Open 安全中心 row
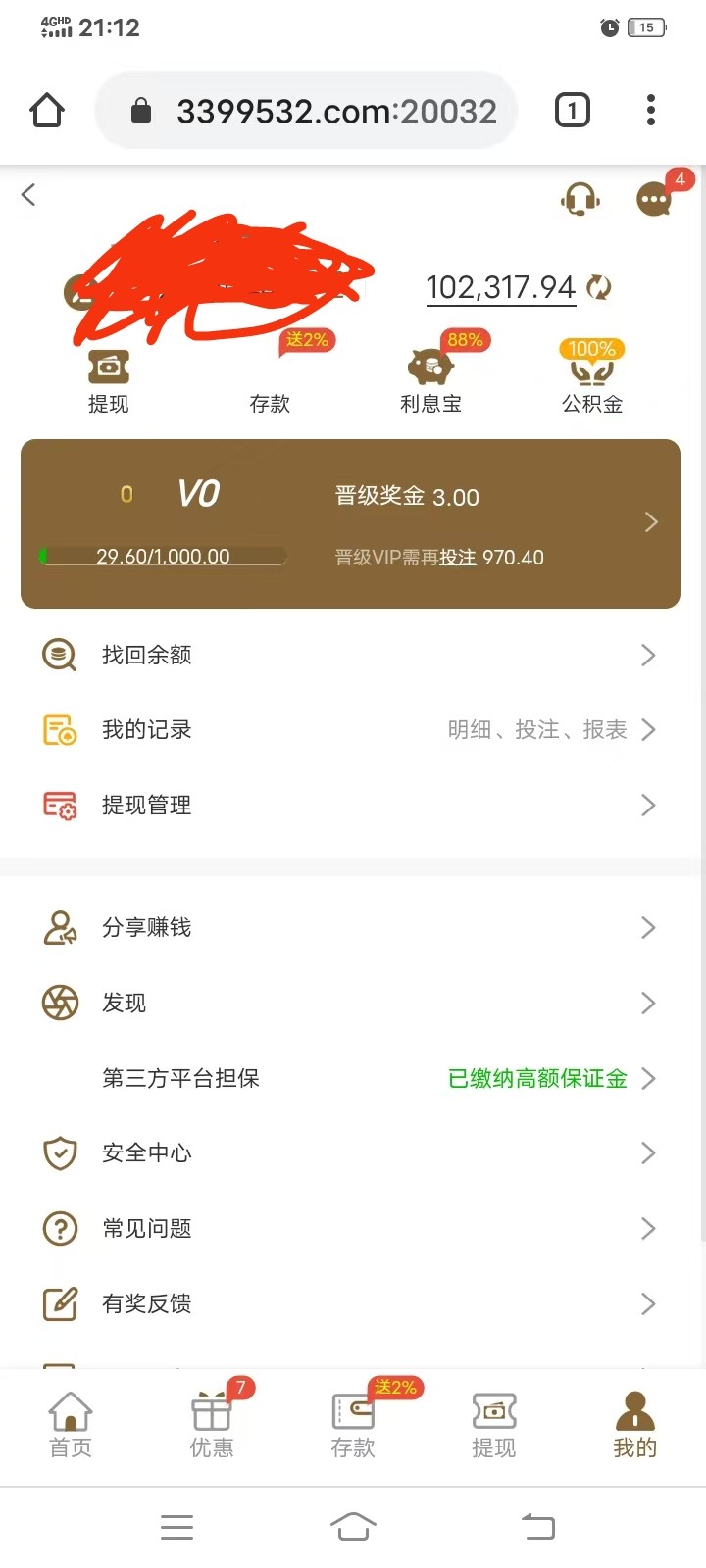Screen dimensions: 706x1568 tap(350, 1153)
